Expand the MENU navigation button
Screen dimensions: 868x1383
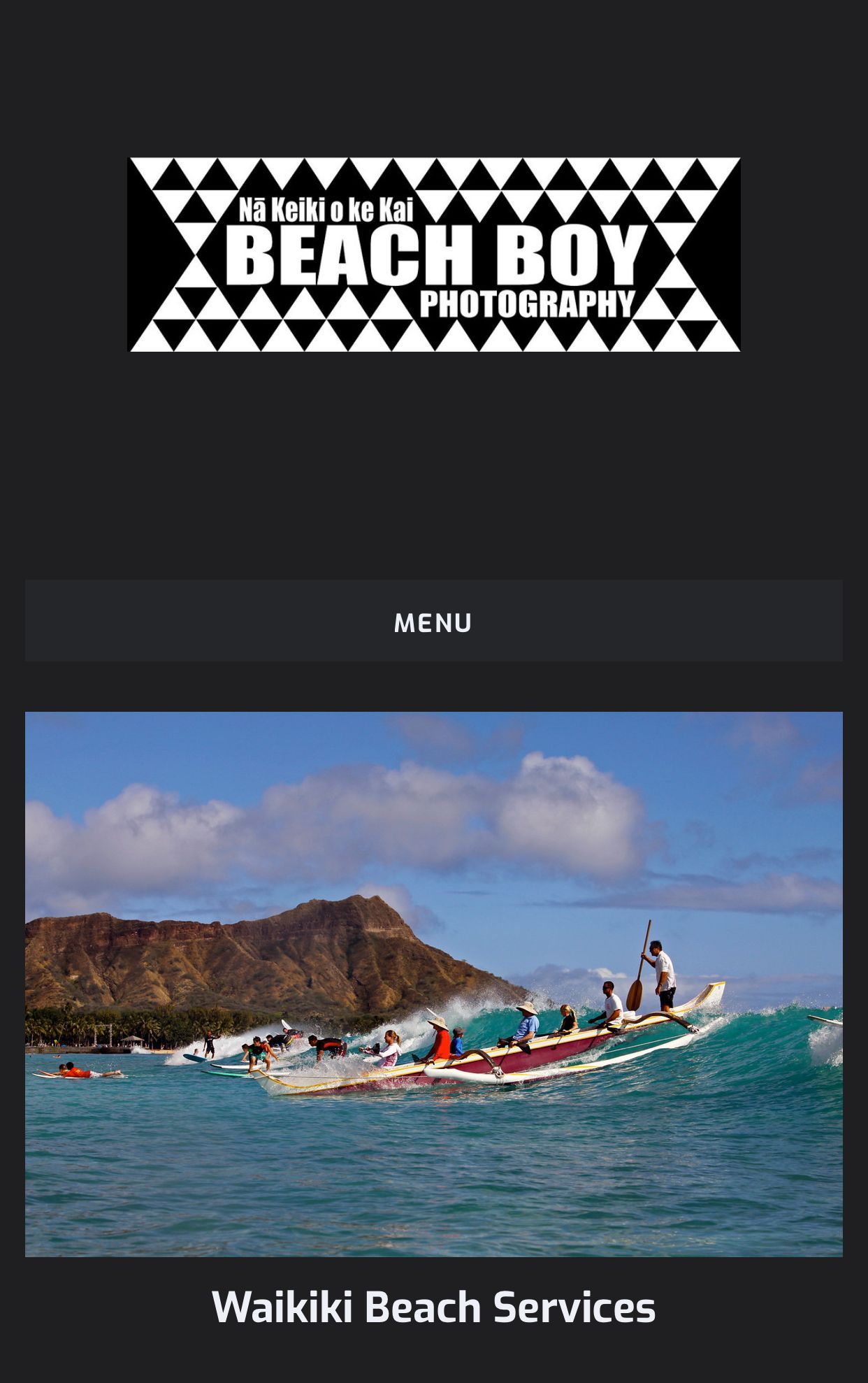tap(433, 621)
